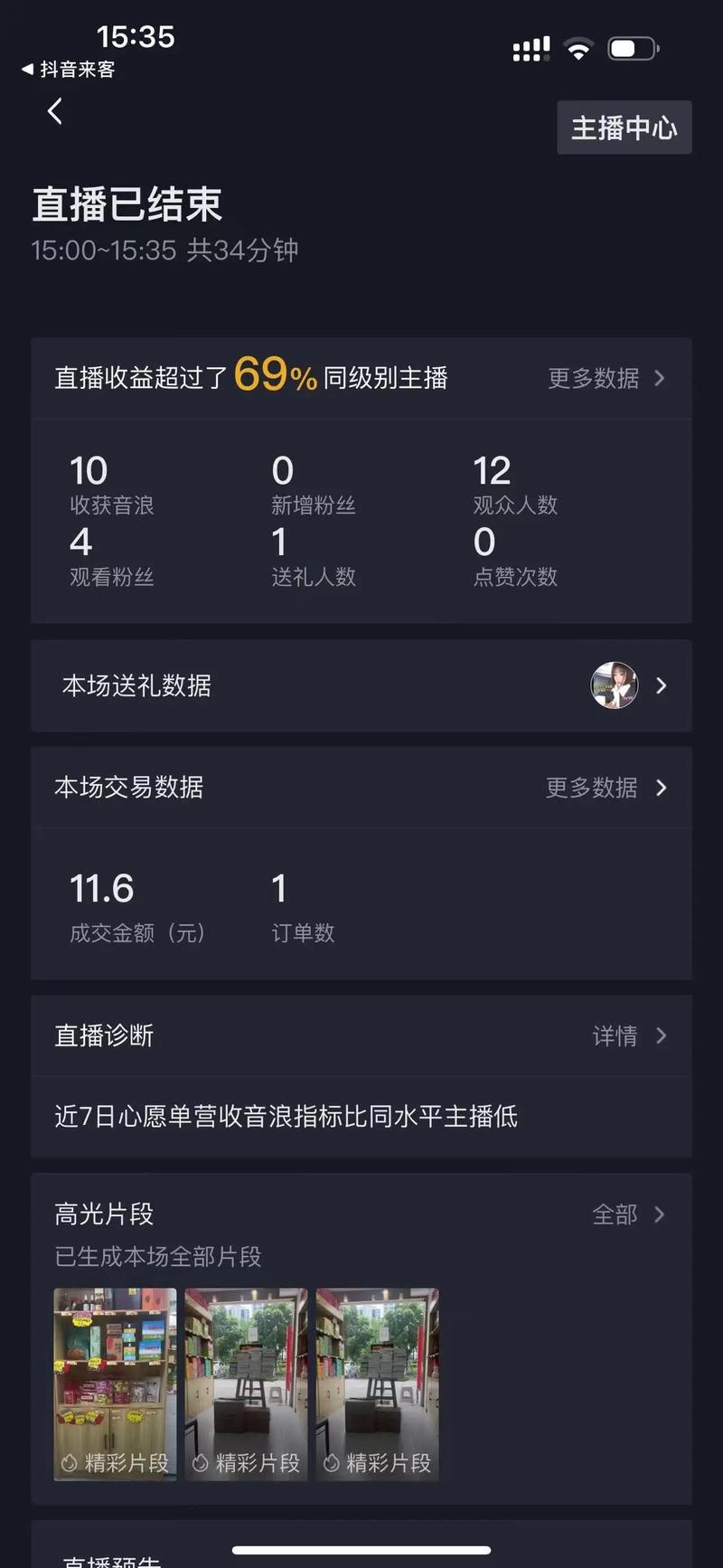Open the first highlight clip thumbnail

pos(114,1365)
